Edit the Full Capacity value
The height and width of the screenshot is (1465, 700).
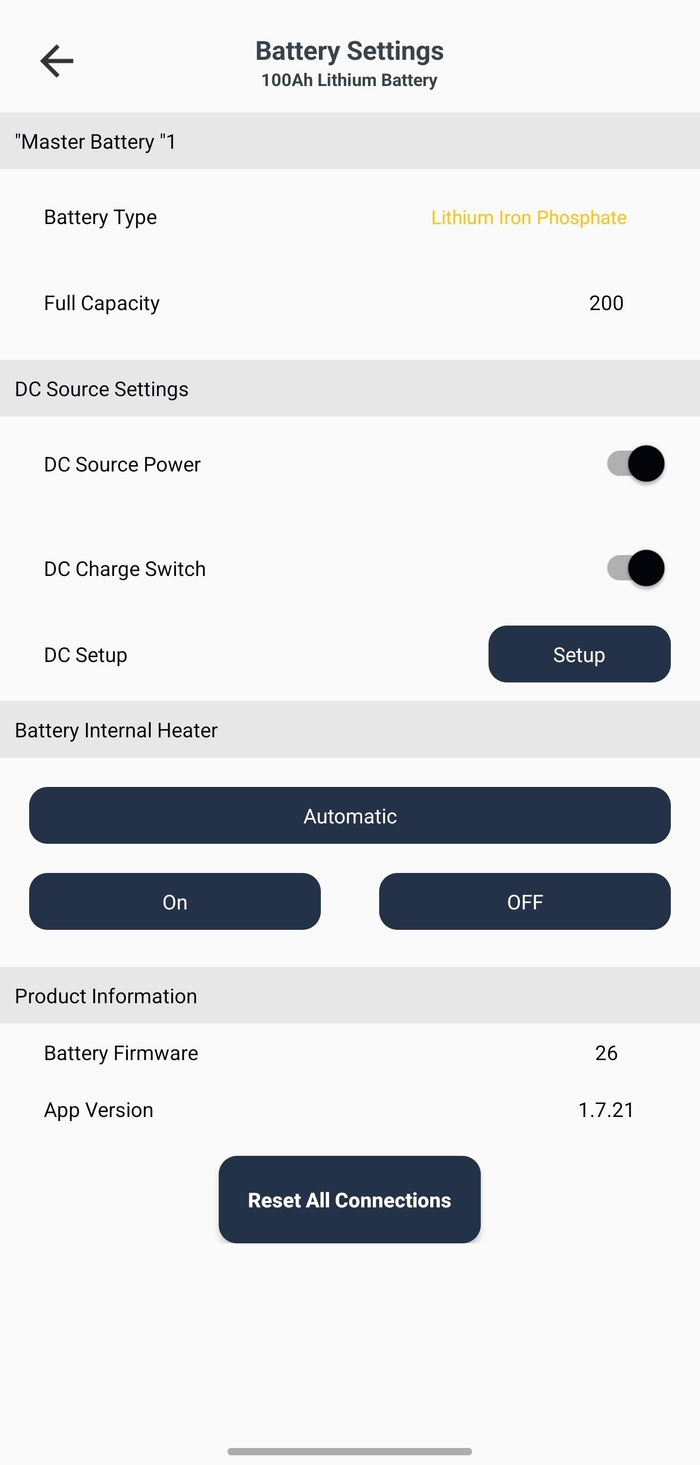606,303
